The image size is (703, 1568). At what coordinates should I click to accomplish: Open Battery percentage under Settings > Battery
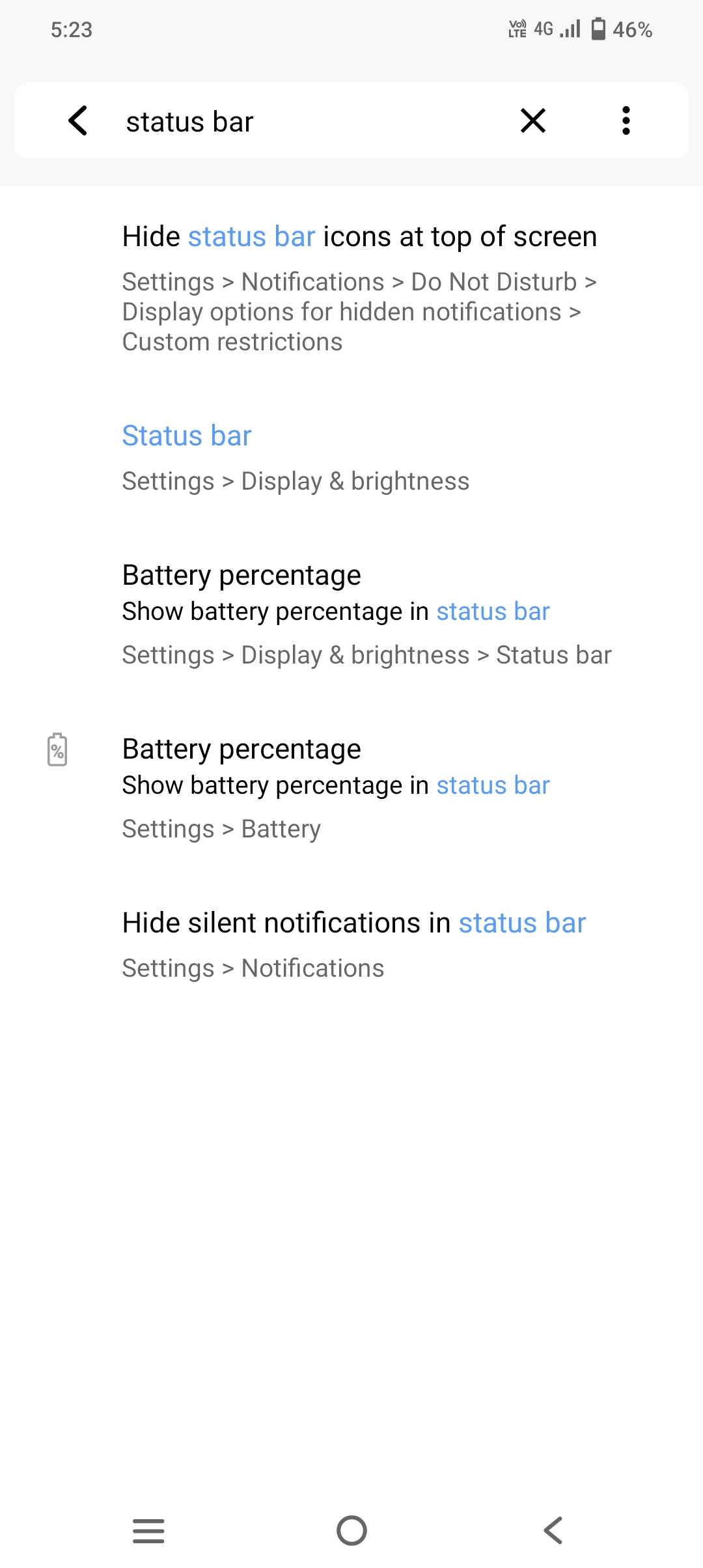pos(351,789)
